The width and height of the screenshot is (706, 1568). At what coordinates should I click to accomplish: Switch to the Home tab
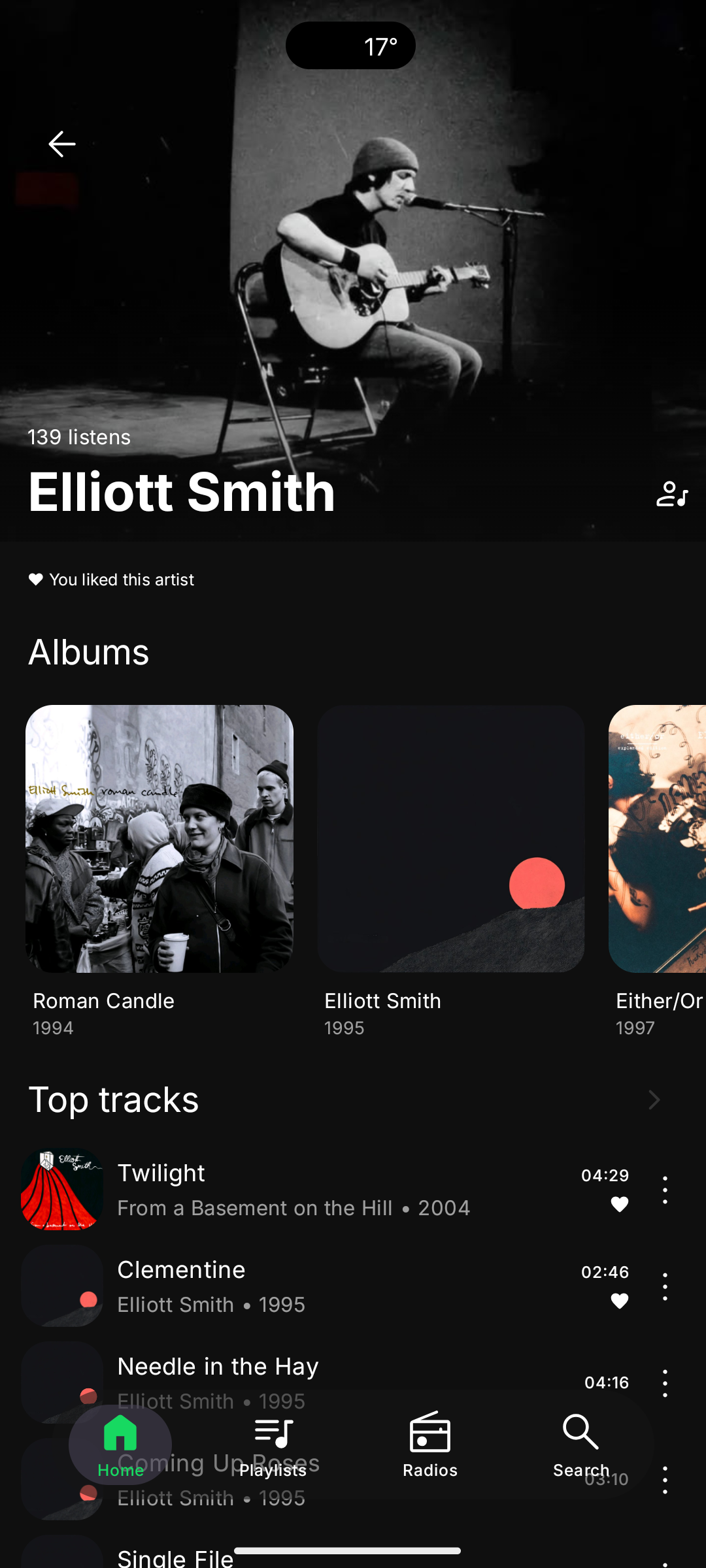tap(120, 1445)
